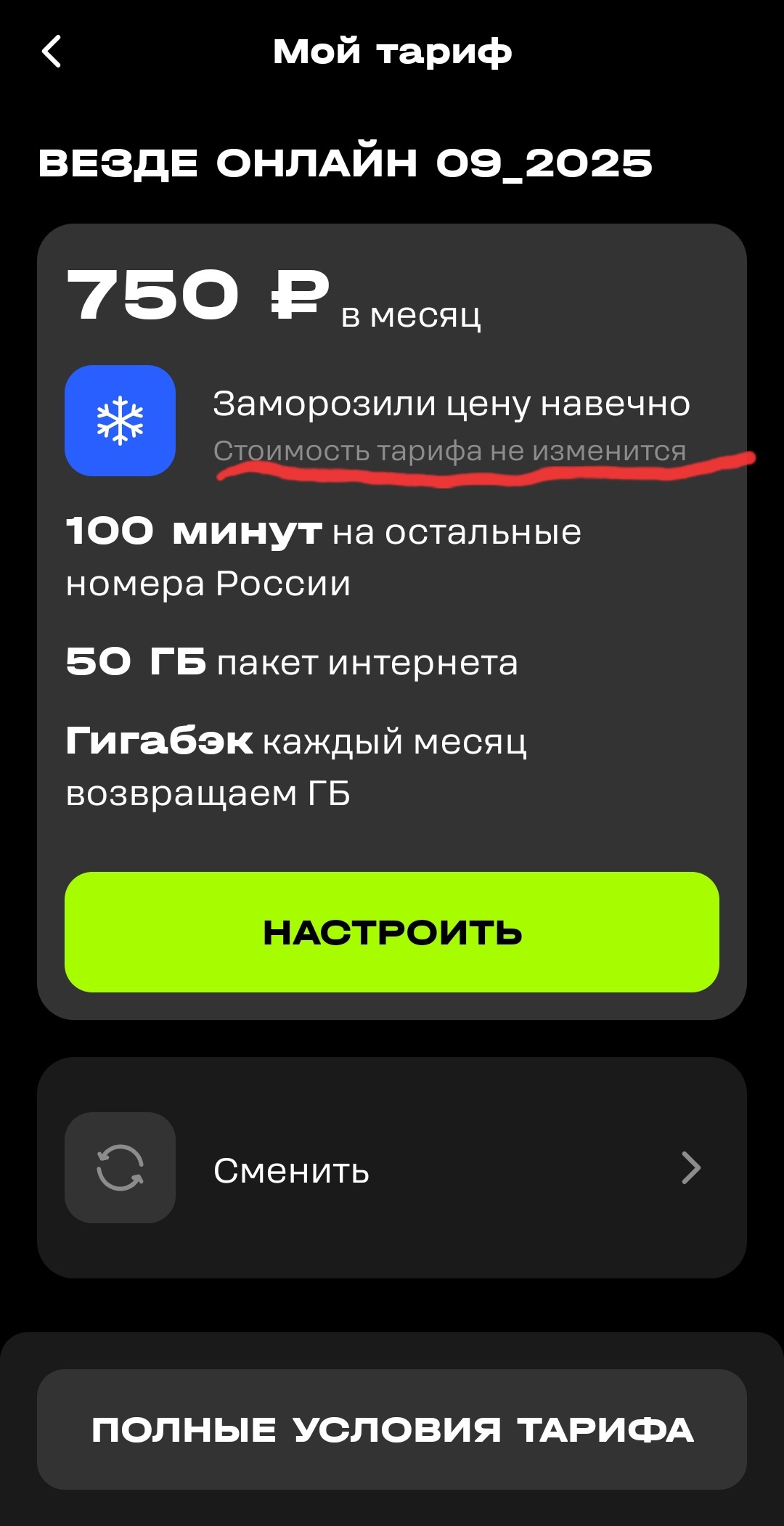Tap the green НАСТРОИТЬ button
The width and height of the screenshot is (784, 1526).
click(x=392, y=932)
